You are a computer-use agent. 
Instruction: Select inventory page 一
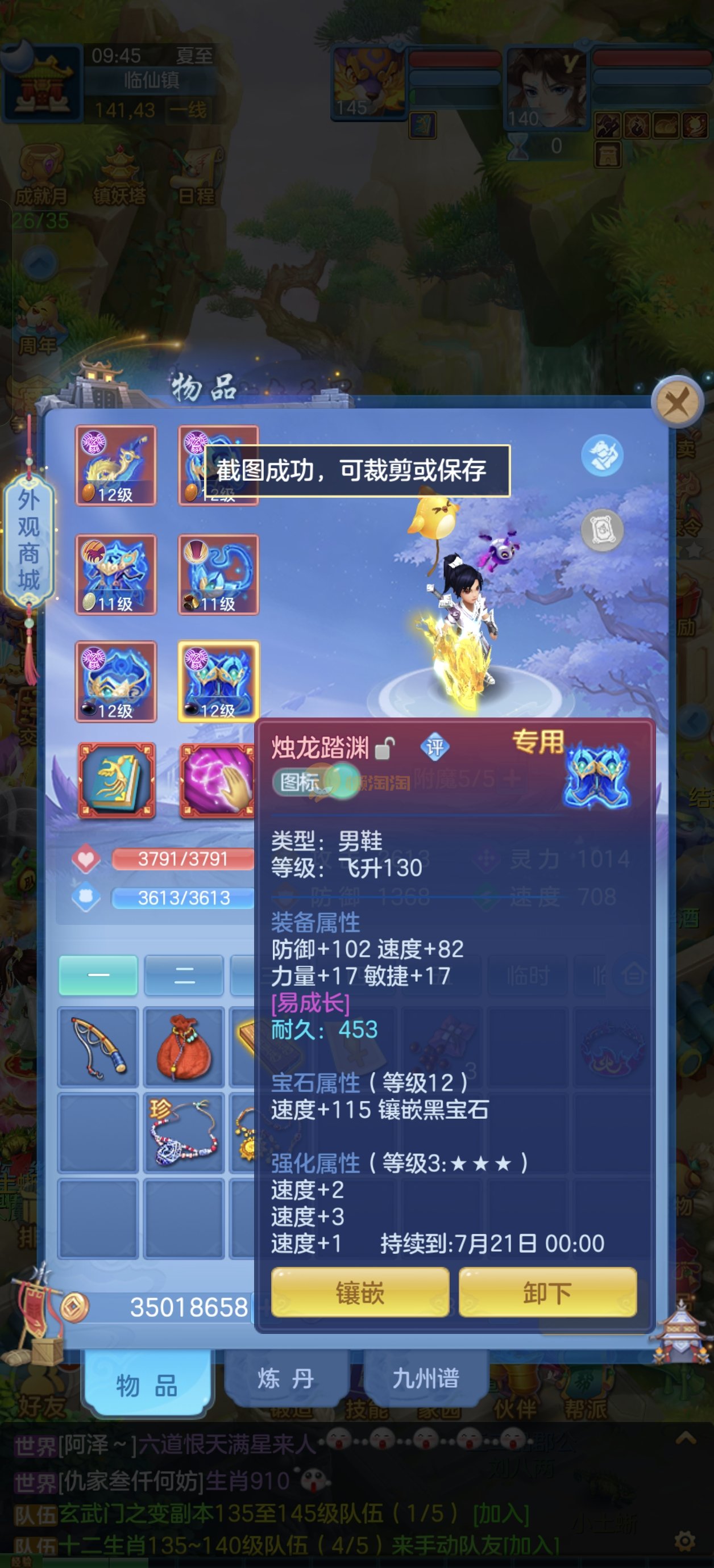tap(98, 975)
